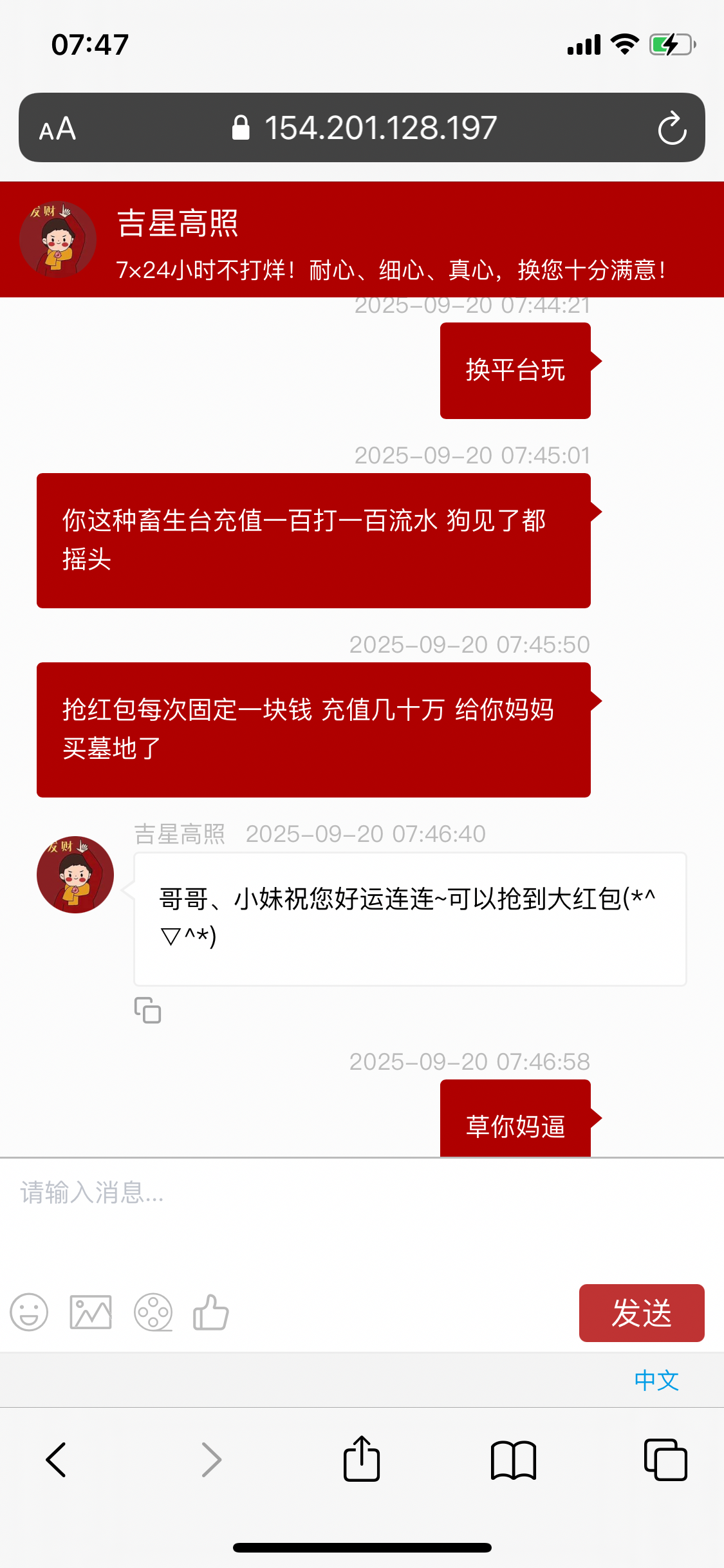Go back to the previous page
This screenshot has height=1568, width=724.
(56, 1459)
